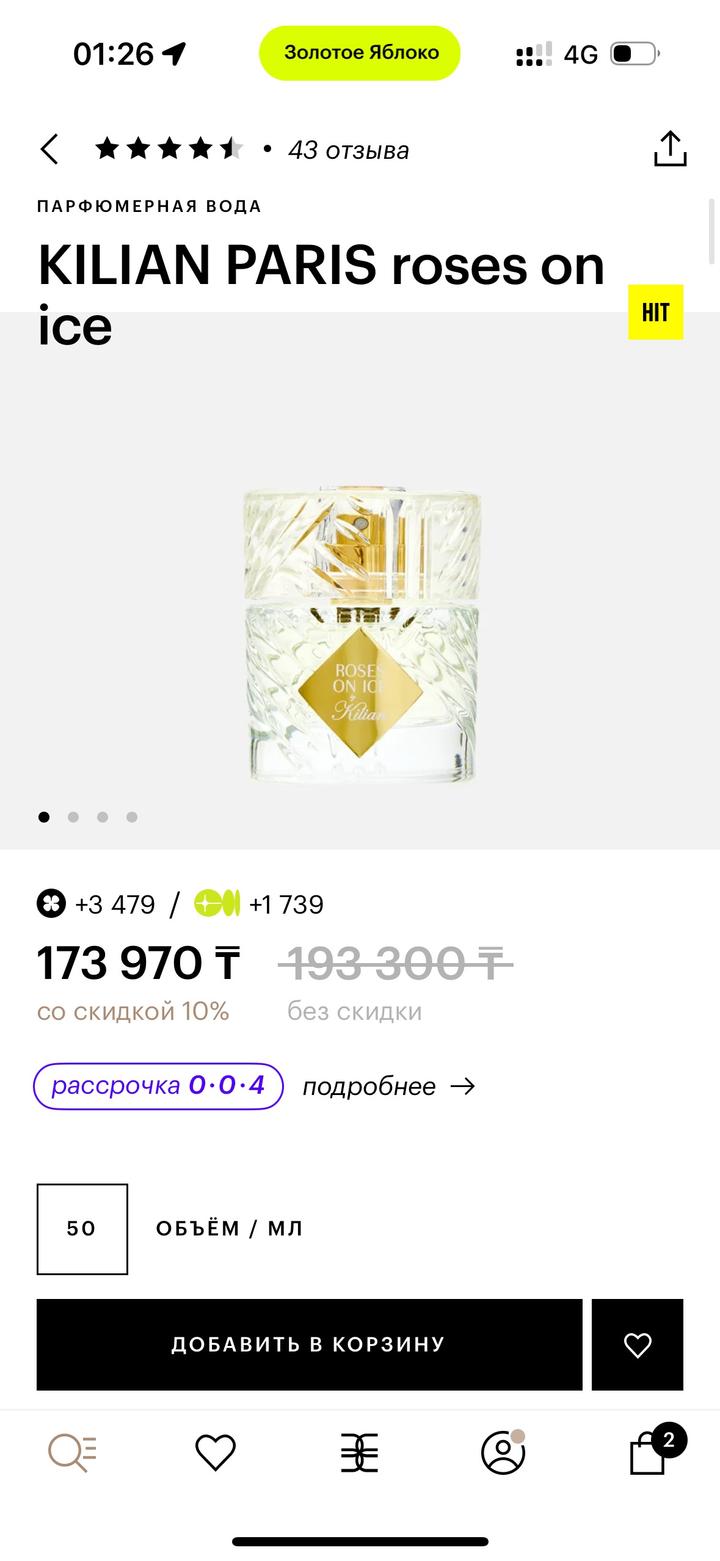Tap the image page indicator dots
Screen dimensions: 720x1561
point(88,817)
